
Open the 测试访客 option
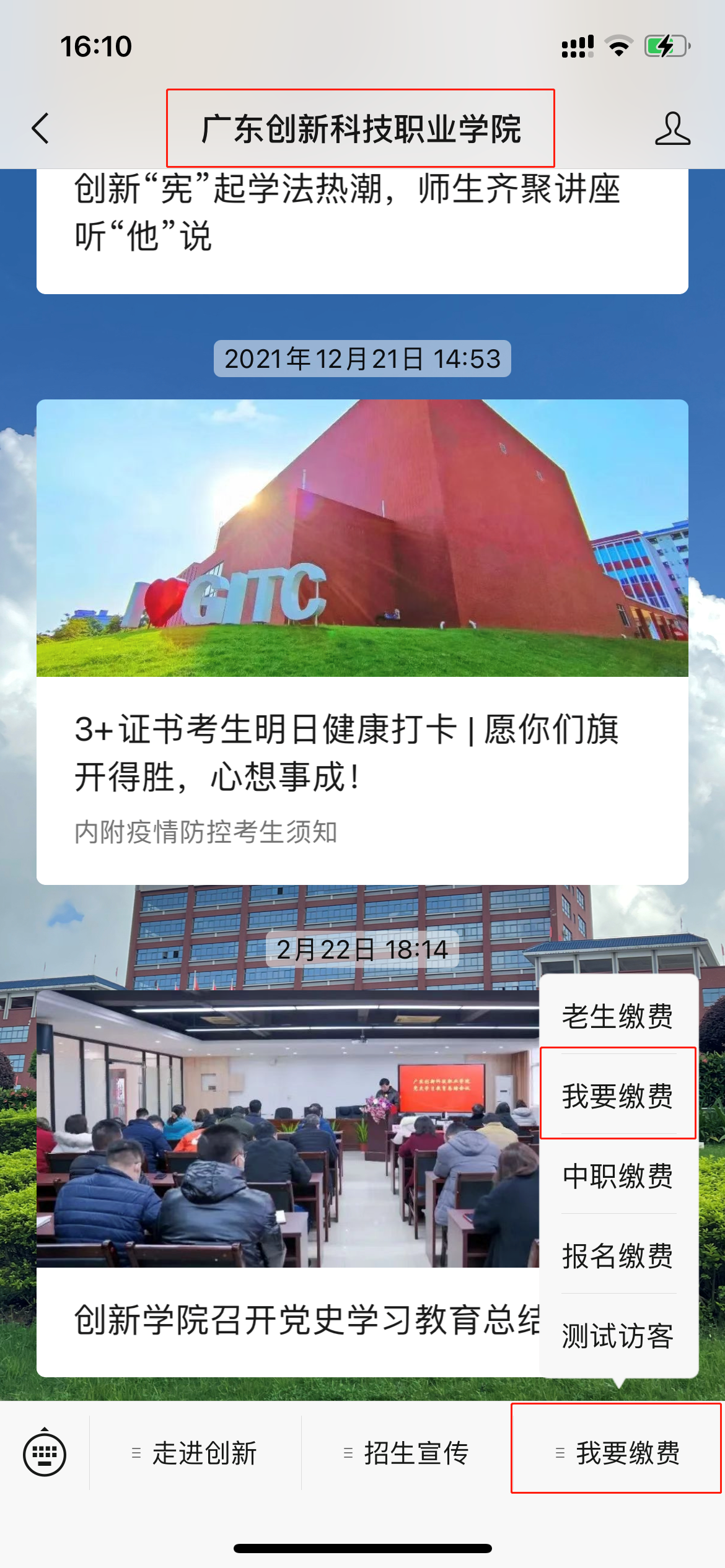tap(618, 1335)
